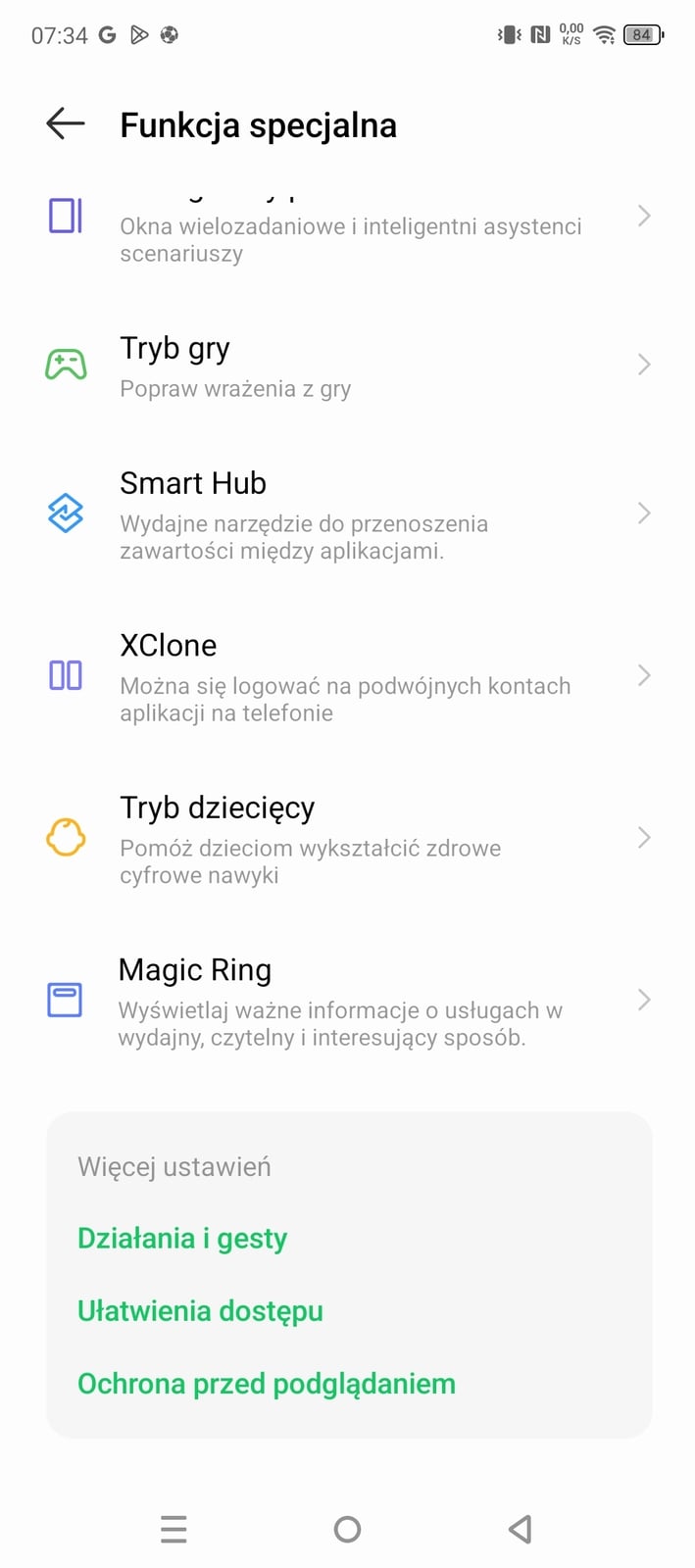Image resolution: width=695 pixels, height=1568 pixels.
Task: Open the Ułatwienia dostępu link
Action: (200, 1311)
